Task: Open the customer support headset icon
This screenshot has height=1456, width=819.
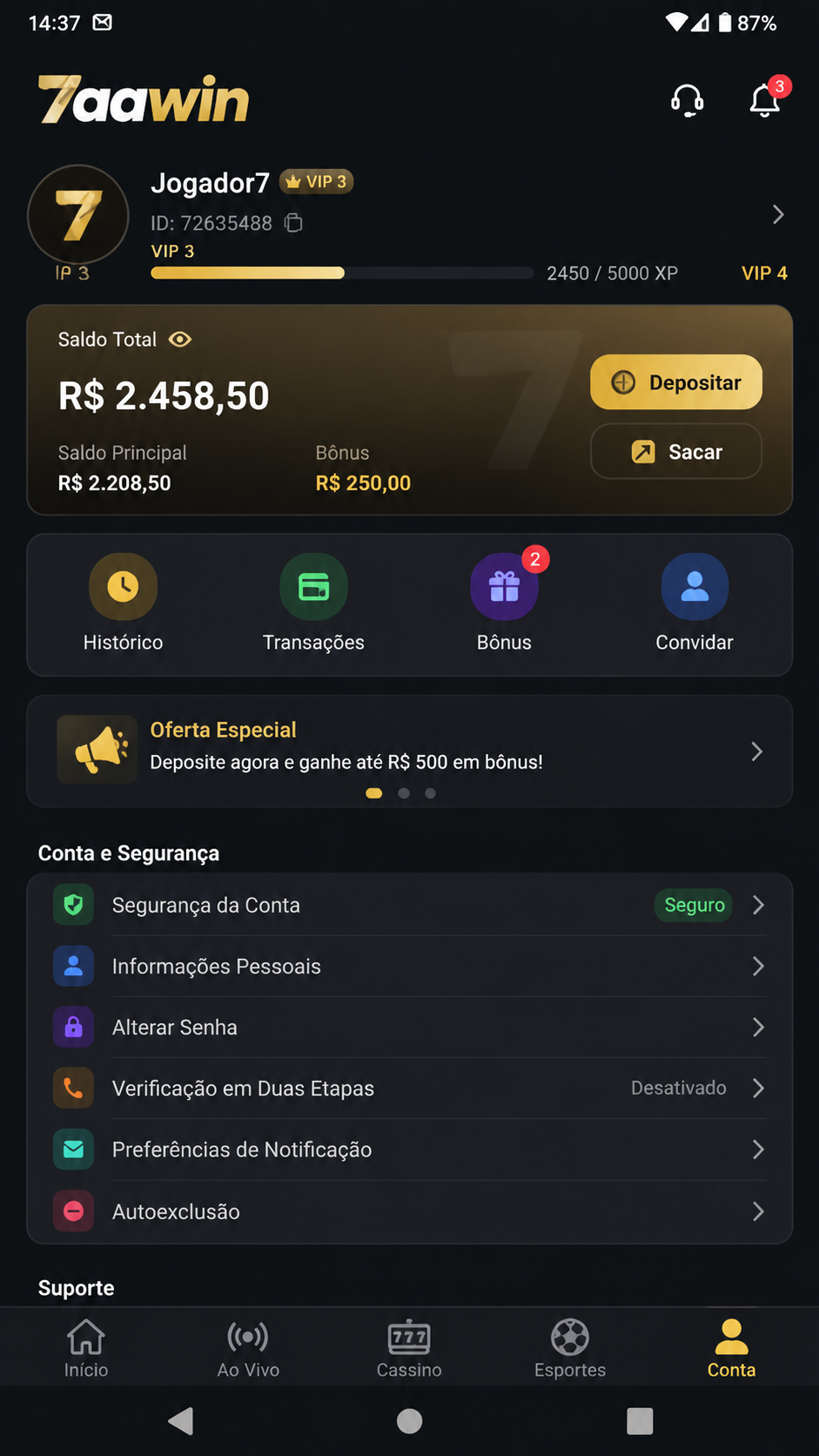Action: coord(687,101)
